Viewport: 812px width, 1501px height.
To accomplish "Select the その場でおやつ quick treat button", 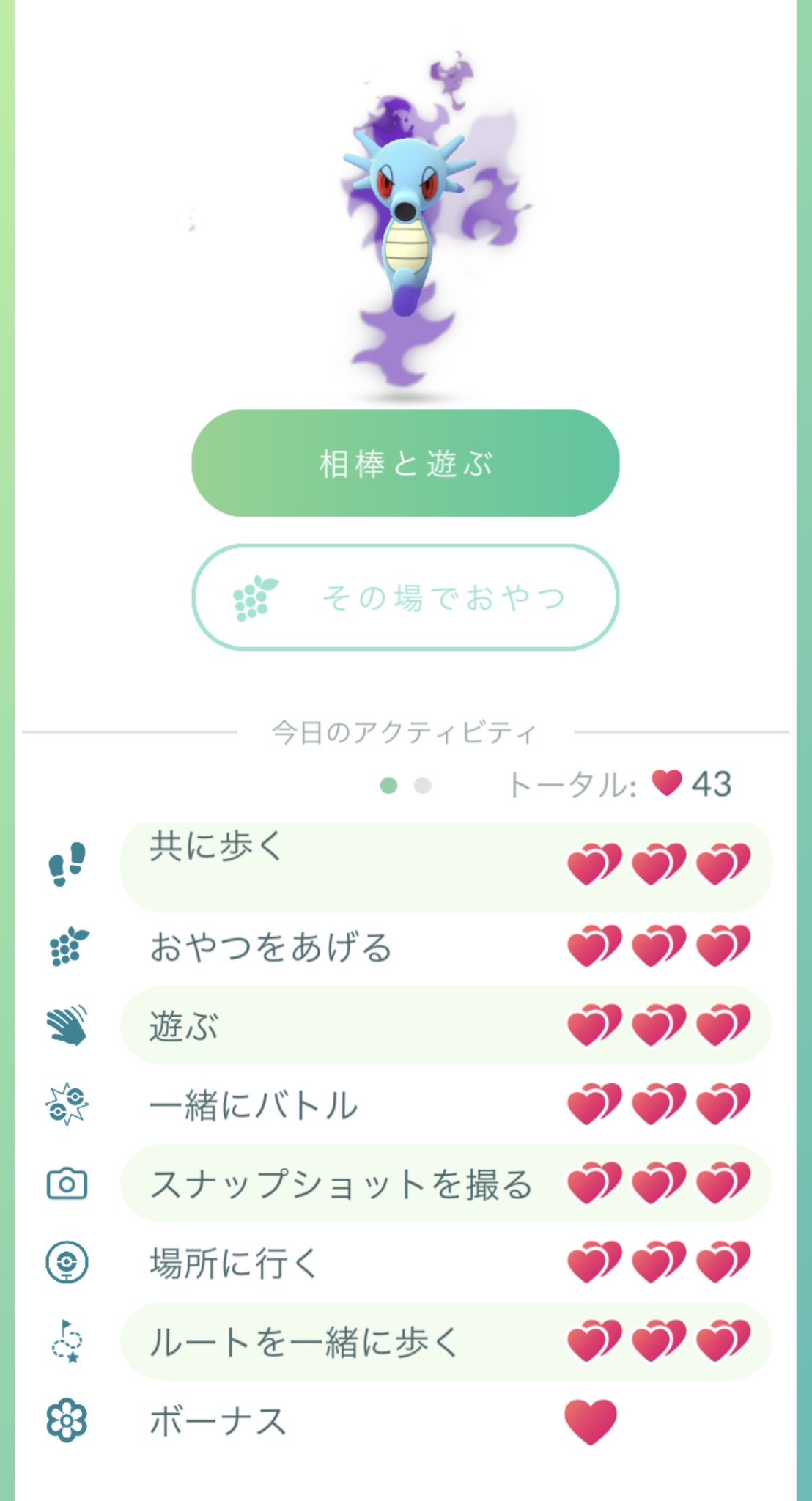I will (405, 597).
